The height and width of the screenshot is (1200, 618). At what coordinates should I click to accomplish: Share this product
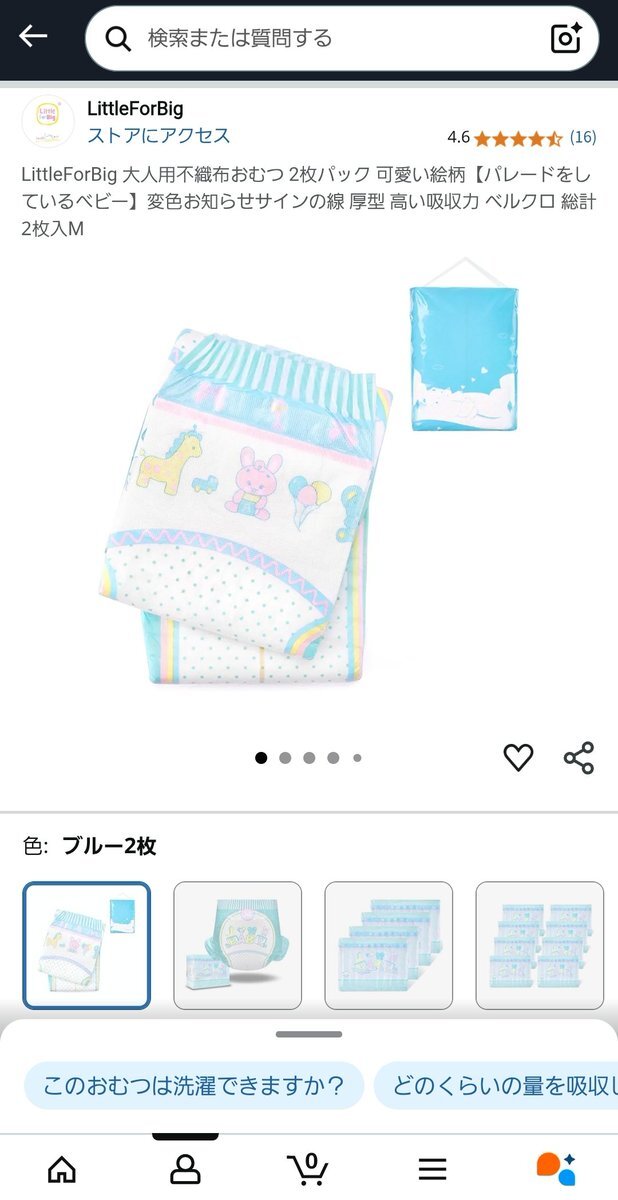tap(579, 758)
